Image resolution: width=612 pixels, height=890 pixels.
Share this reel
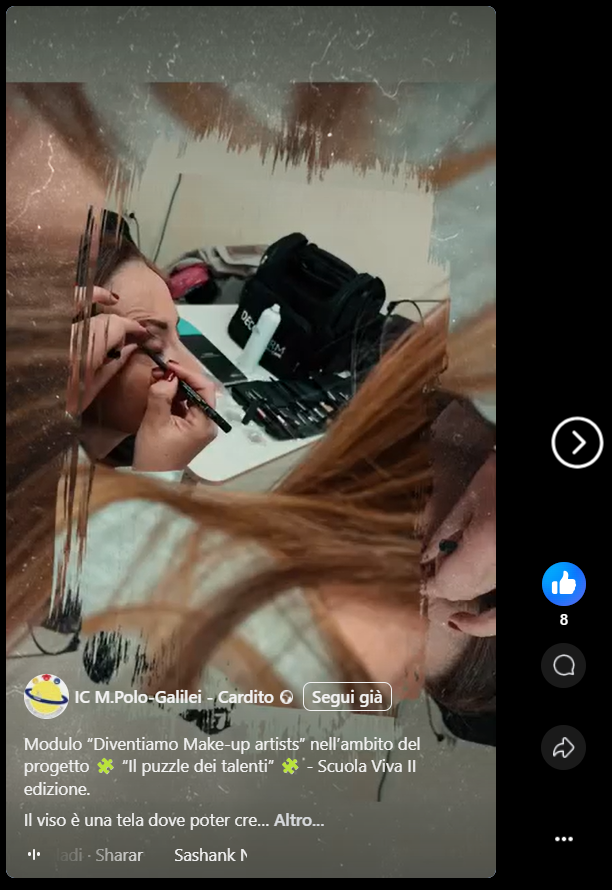(564, 747)
